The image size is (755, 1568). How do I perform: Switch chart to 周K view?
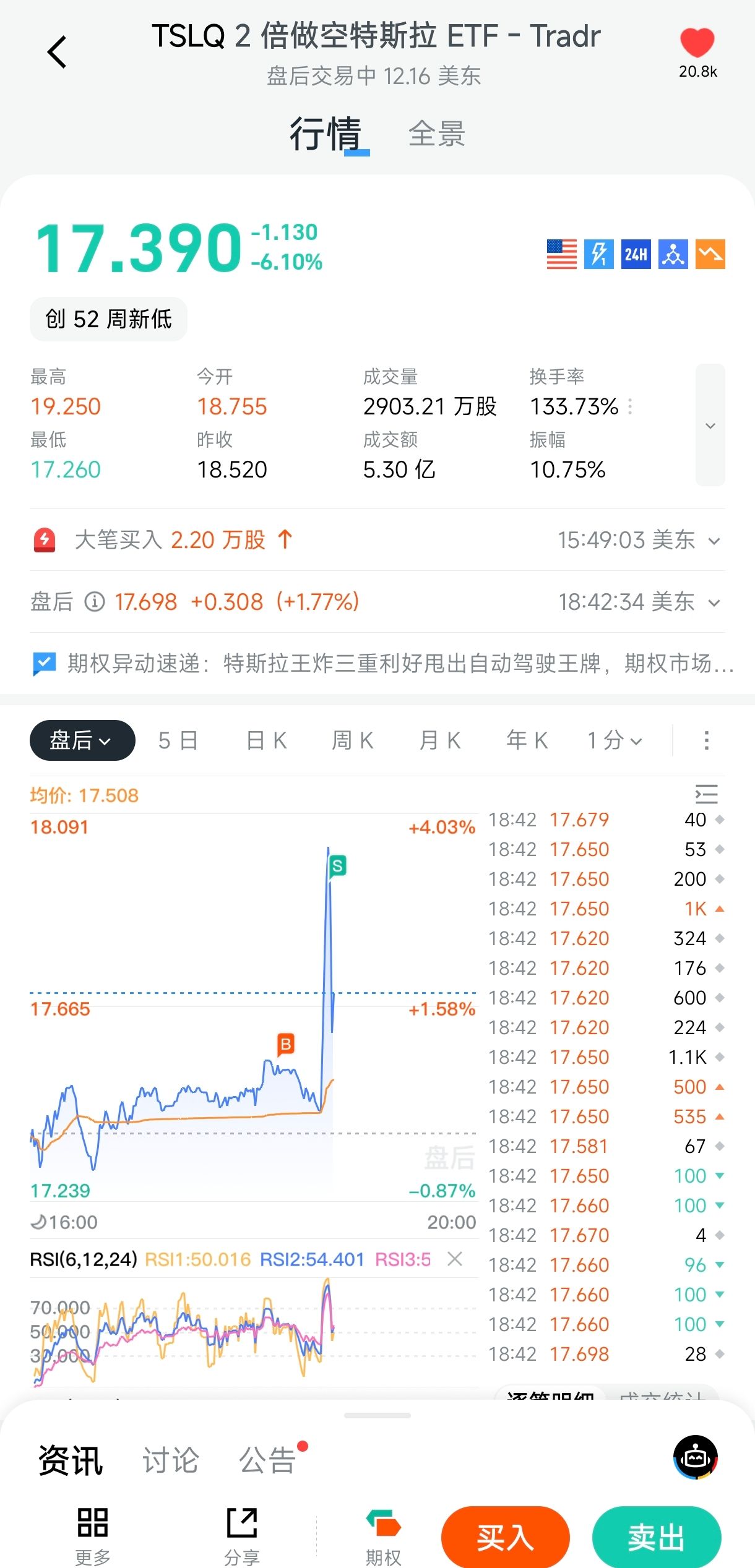353,740
